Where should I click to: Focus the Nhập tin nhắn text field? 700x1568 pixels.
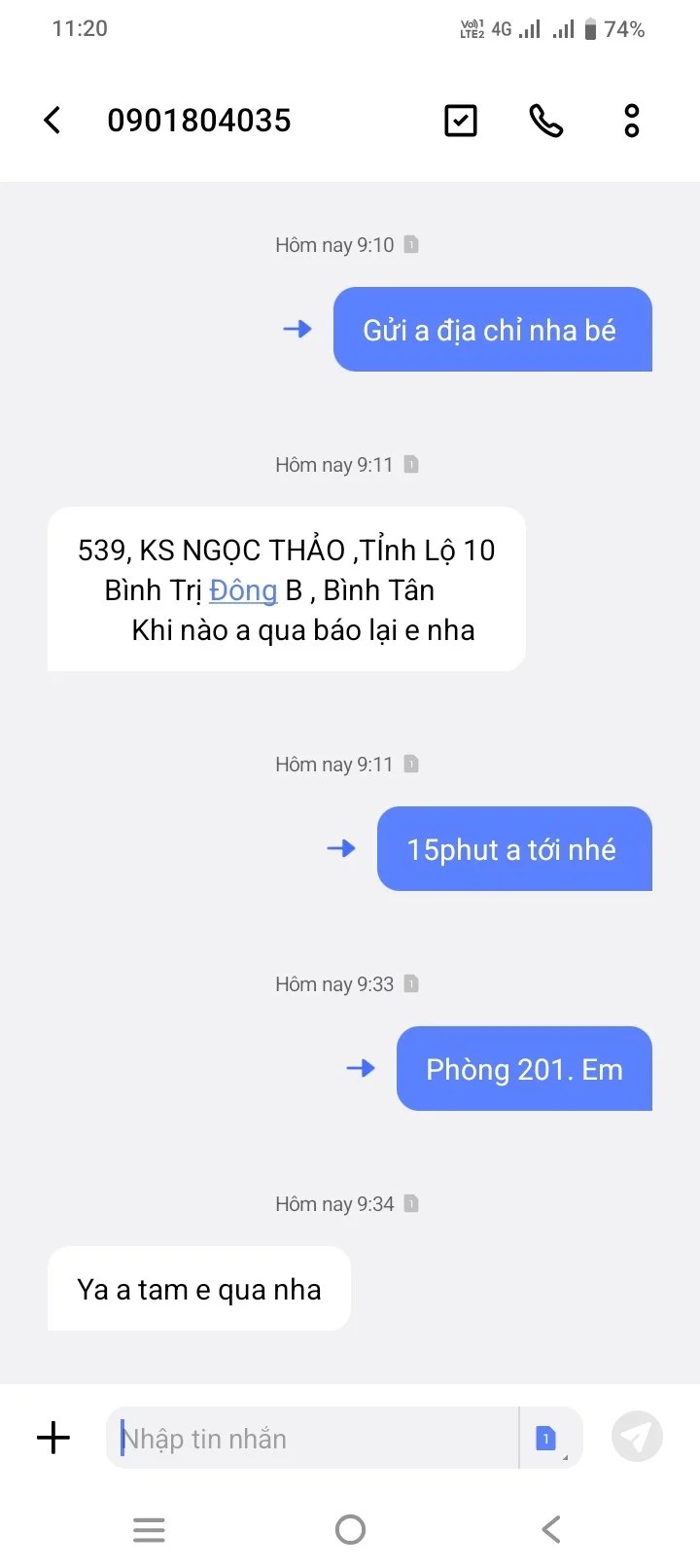311,1438
